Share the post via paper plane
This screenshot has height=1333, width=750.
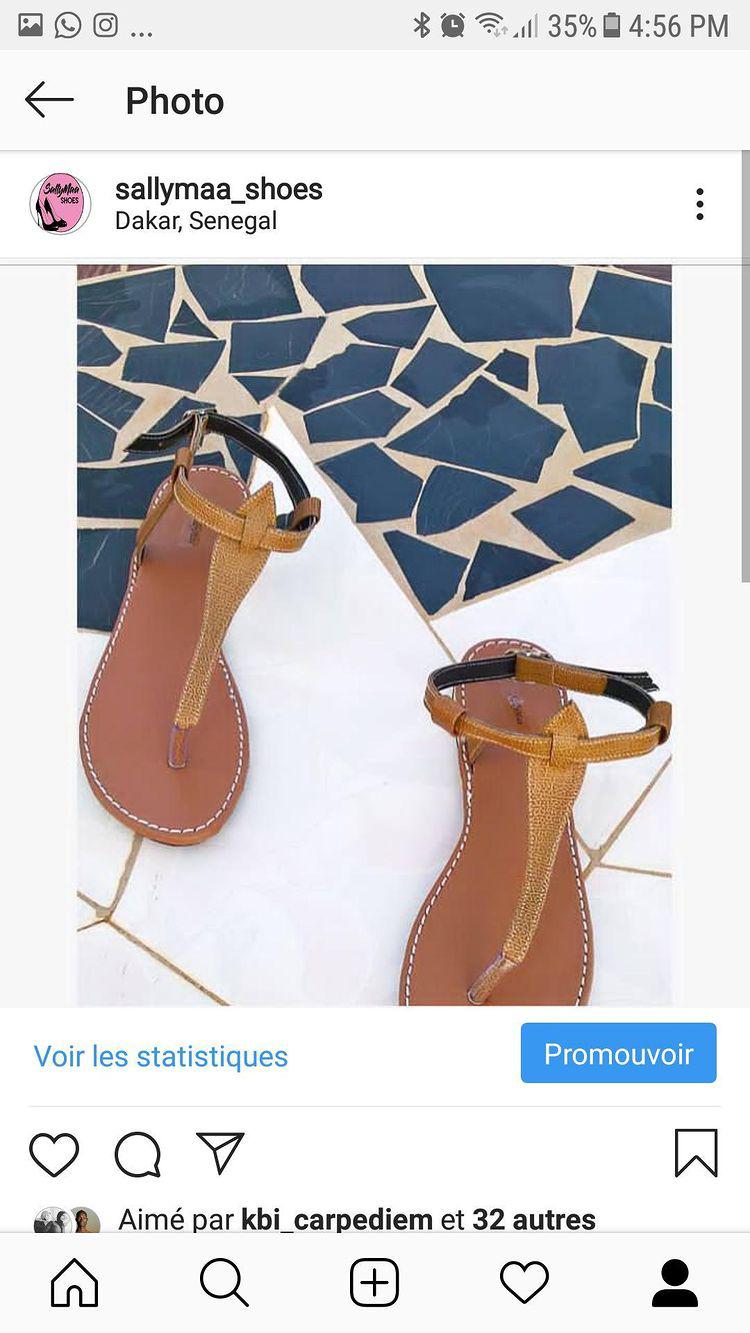click(x=220, y=1153)
